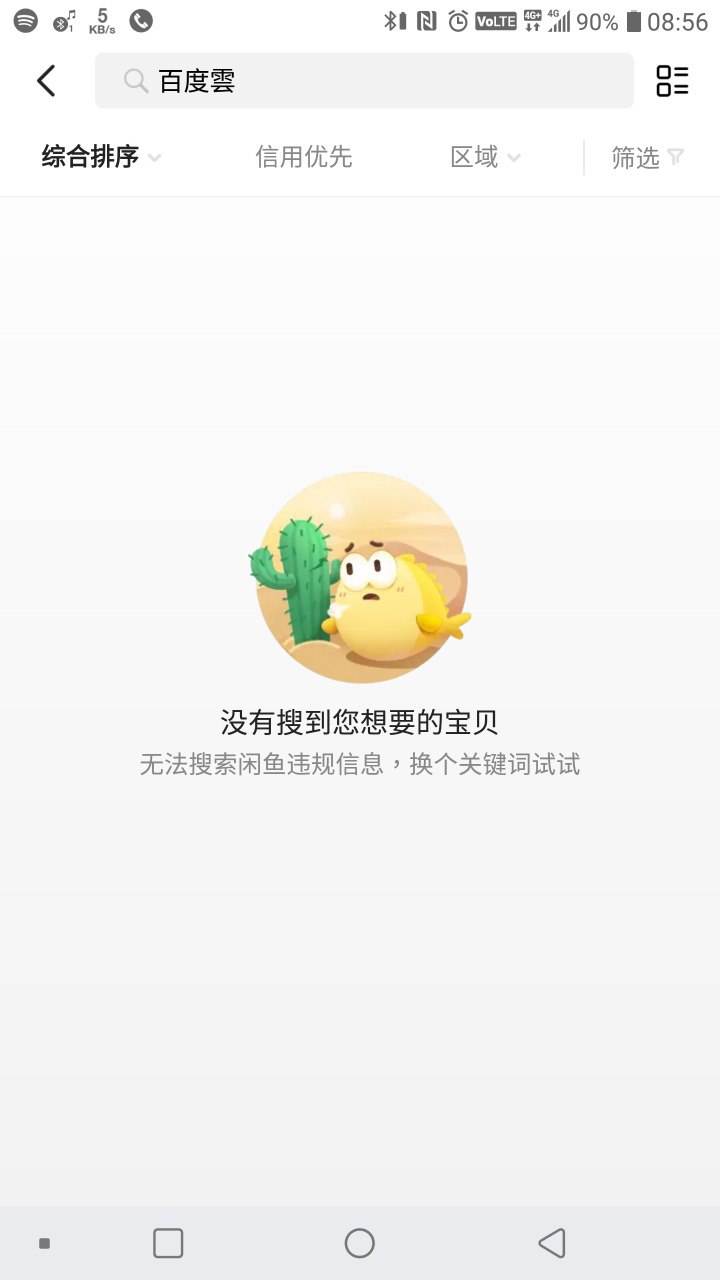Viewport: 720px width, 1280px height.
Task: Open the 区域 region dropdown
Action: click(x=485, y=157)
